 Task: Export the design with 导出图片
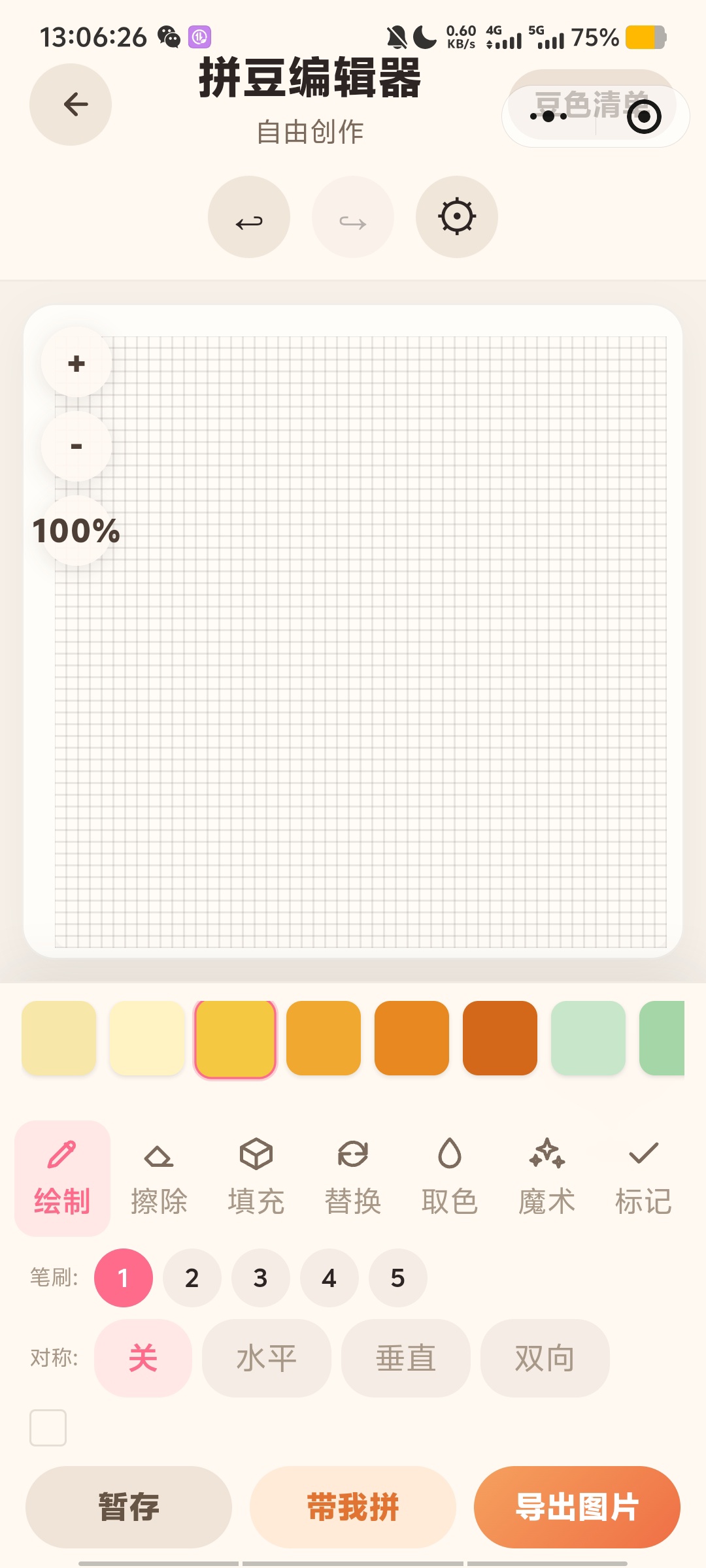pyautogui.click(x=577, y=1507)
